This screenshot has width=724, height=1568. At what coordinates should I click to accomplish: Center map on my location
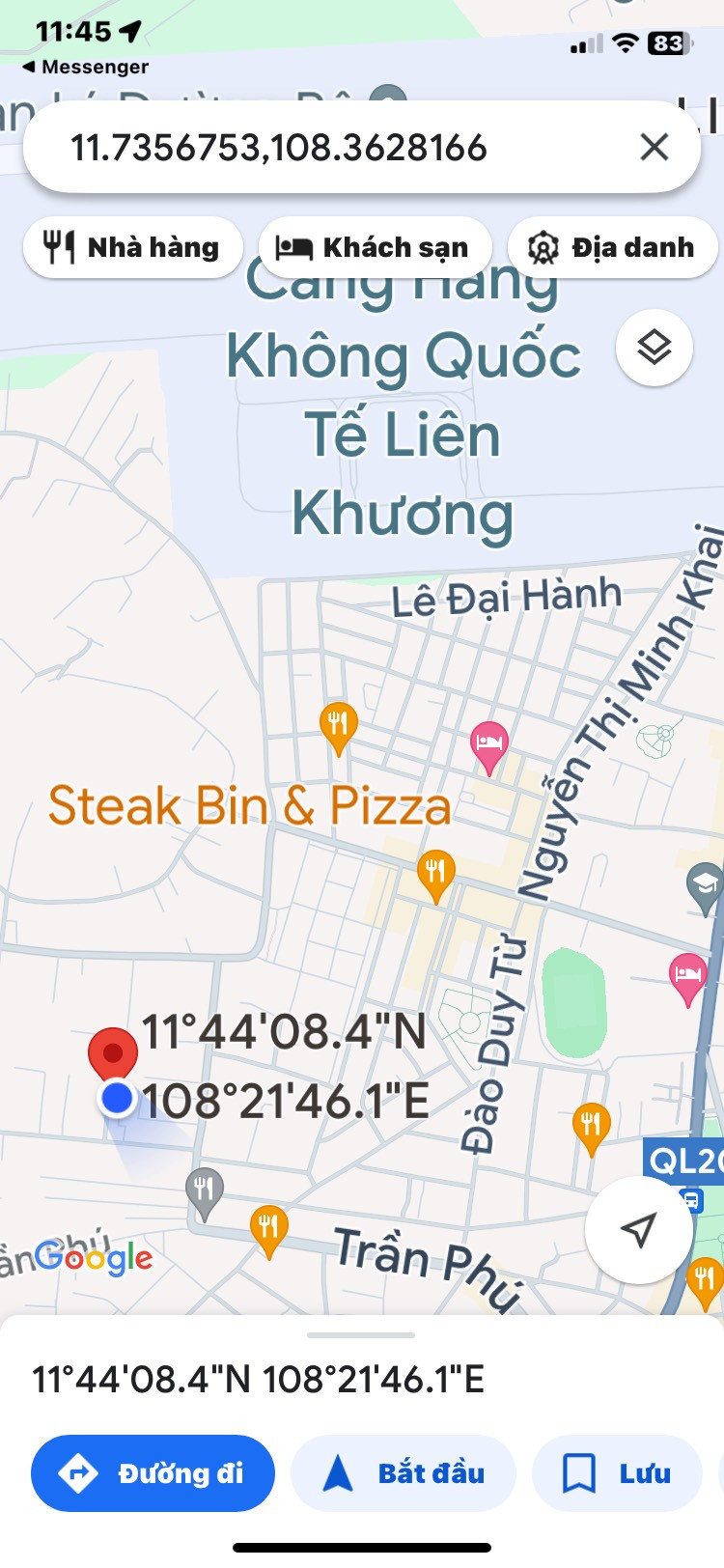(x=639, y=1229)
